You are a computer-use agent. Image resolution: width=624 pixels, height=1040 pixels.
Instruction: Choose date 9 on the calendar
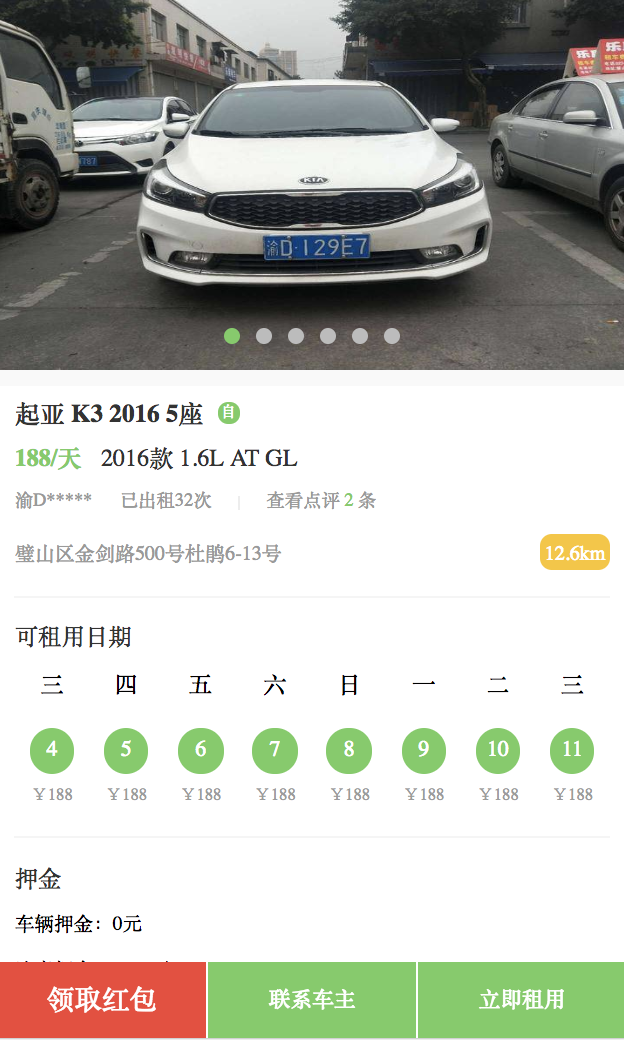pos(424,750)
